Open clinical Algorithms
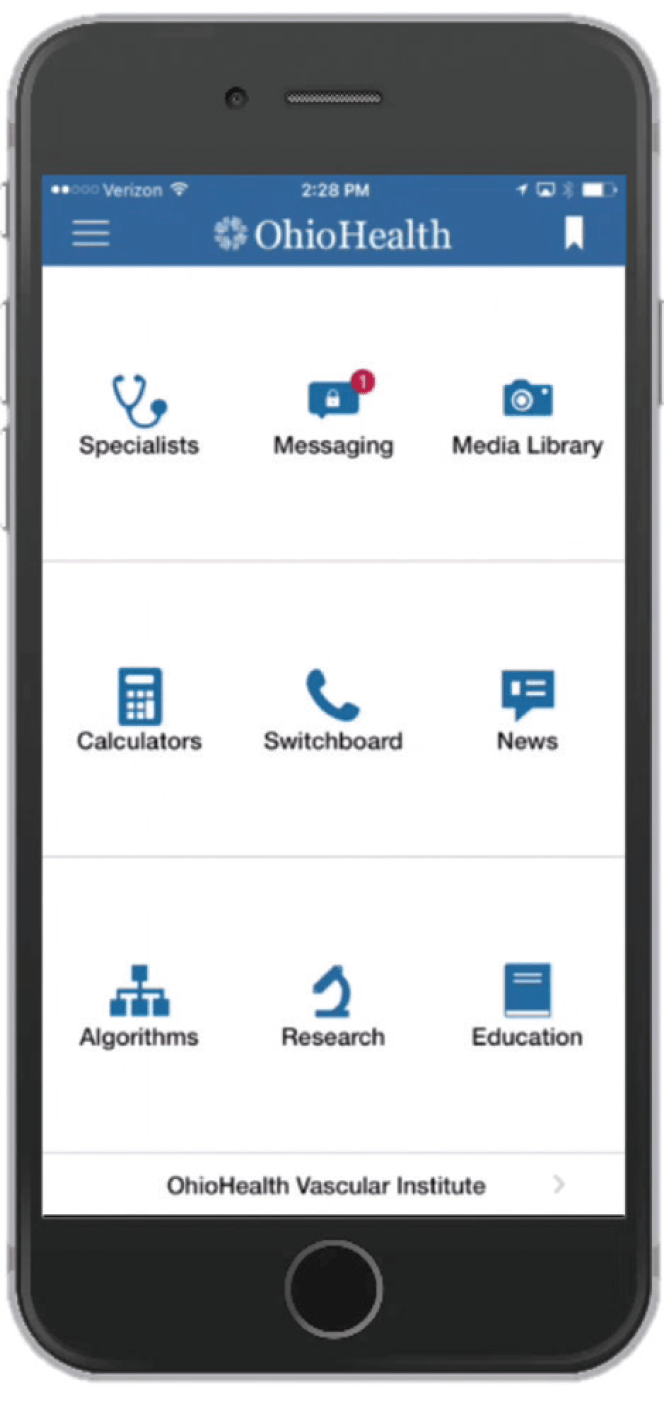Image resolution: width=664 pixels, height=1404 pixels. click(139, 1007)
